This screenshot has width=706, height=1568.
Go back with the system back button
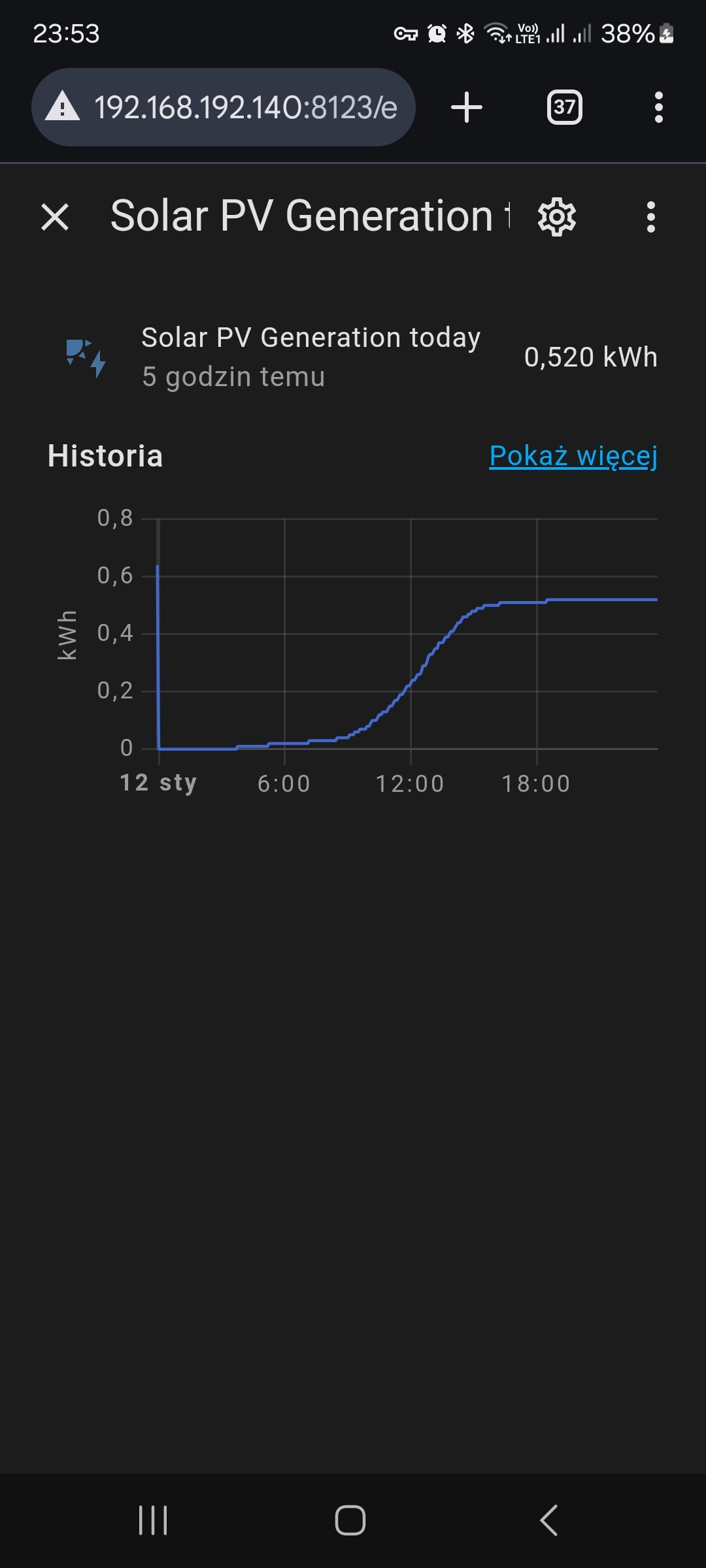(x=549, y=1520)
